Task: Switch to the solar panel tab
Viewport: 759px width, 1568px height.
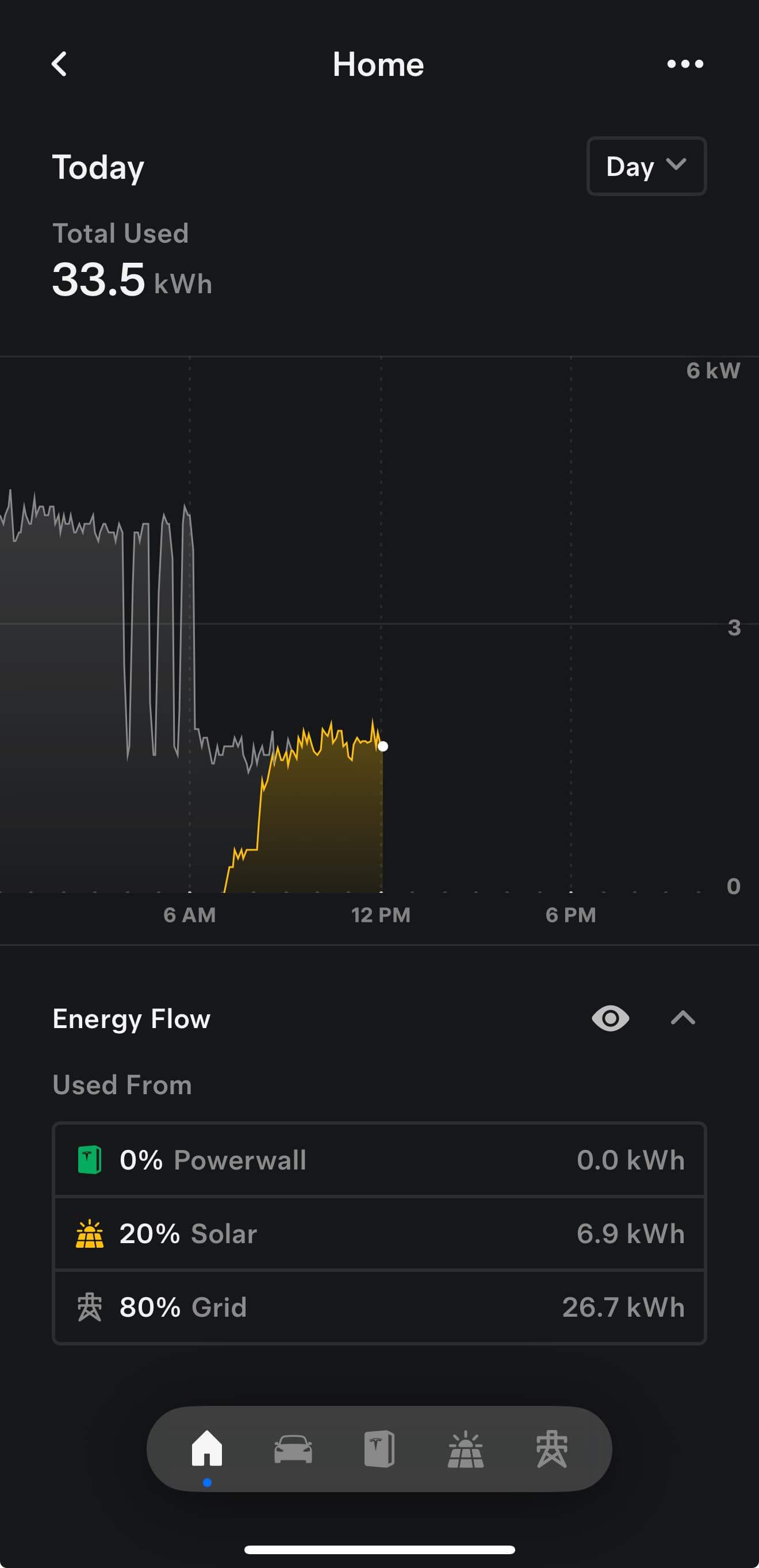Action: (466, 1449)
